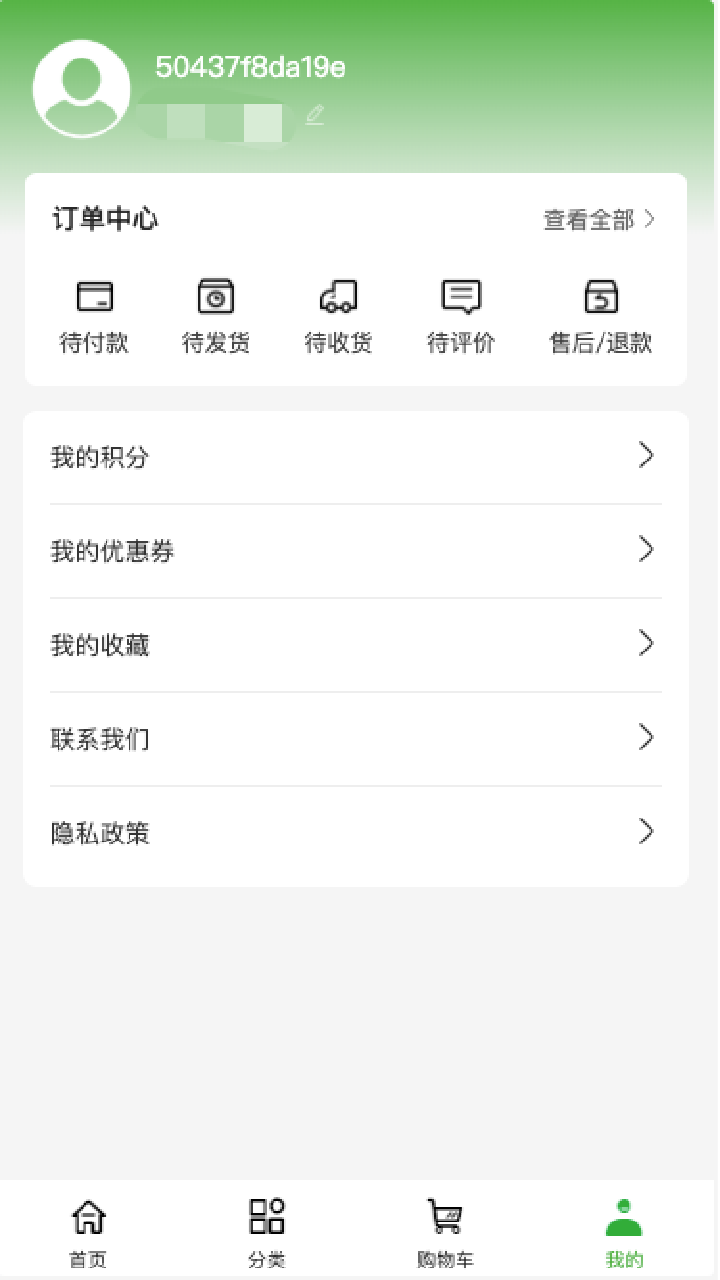Open the 隐私政策 privacy policy link
Screen dimensions: 720x1280
coord(101,832)
